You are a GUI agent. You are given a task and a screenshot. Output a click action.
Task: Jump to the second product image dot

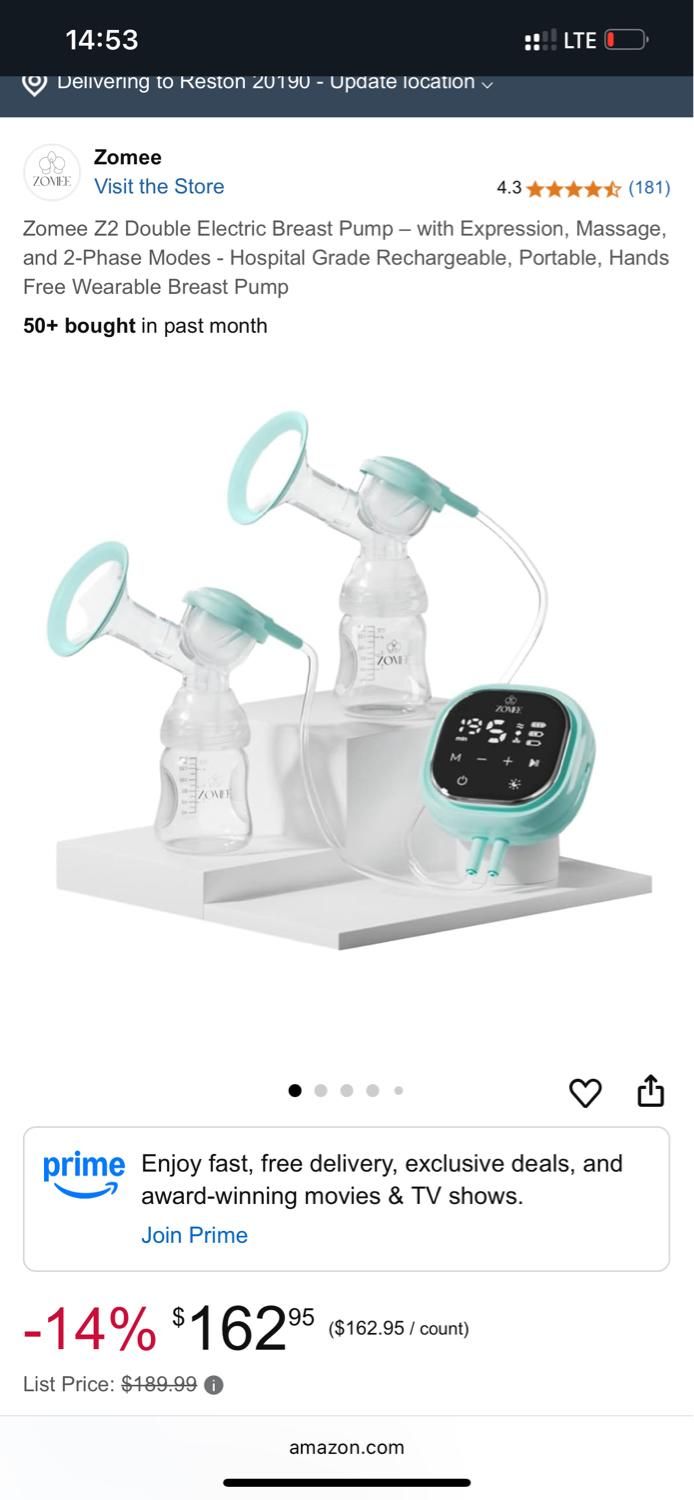[321, 1091]
